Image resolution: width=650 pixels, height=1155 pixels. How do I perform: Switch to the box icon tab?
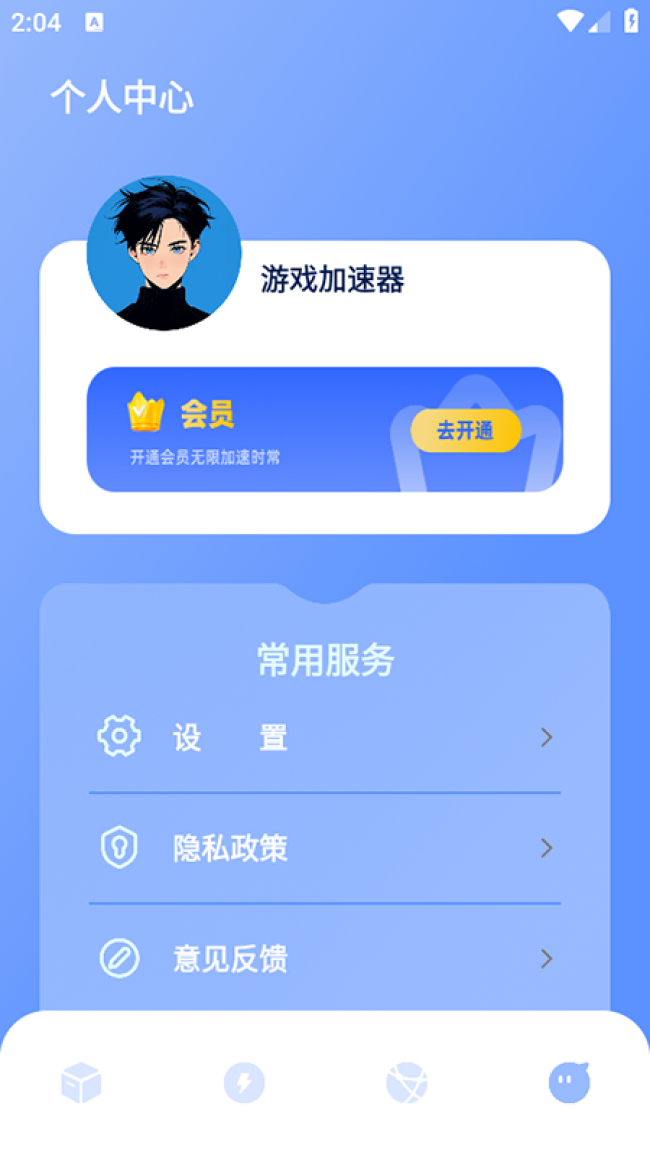click(81, 1083)
